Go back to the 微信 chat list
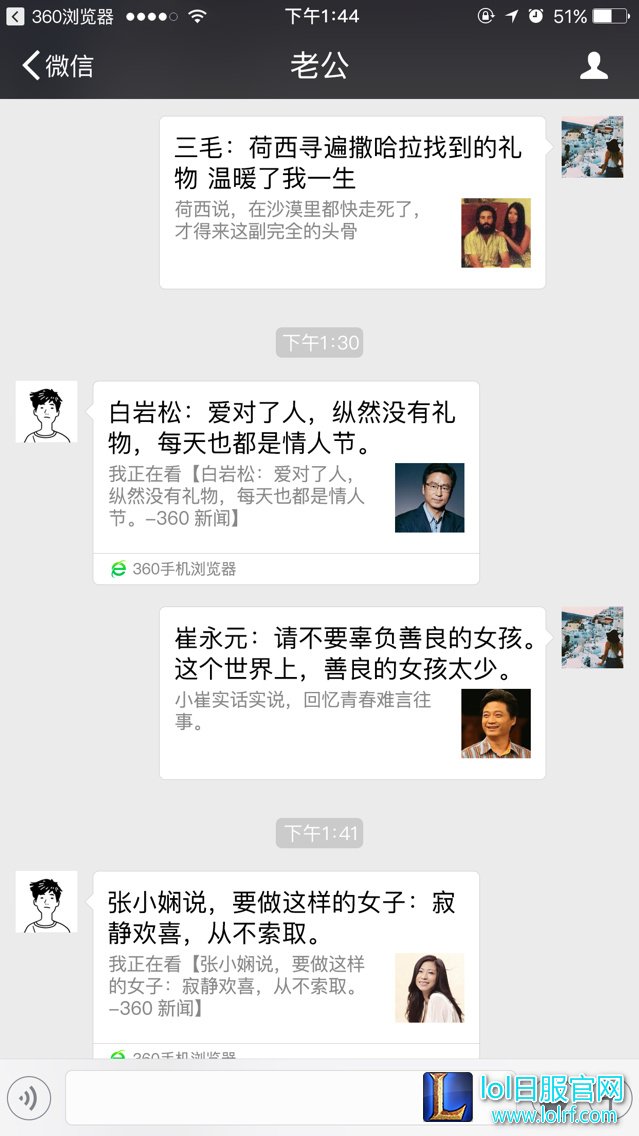This screenshot has height=1136, width=639. click(58, 66)
